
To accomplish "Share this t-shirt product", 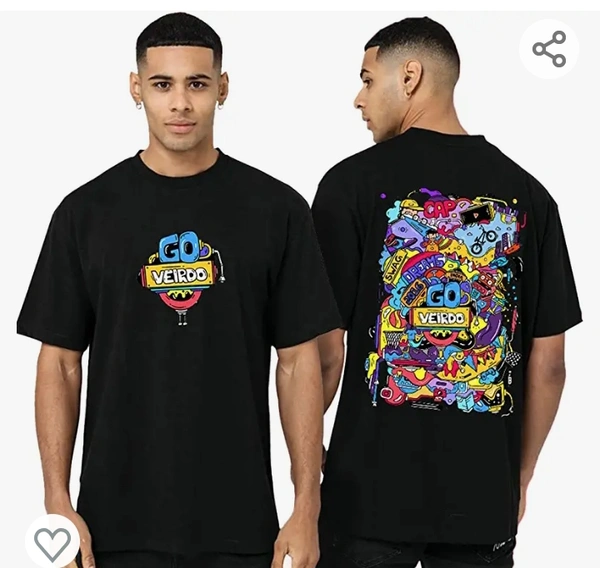I will click(549, 49).
